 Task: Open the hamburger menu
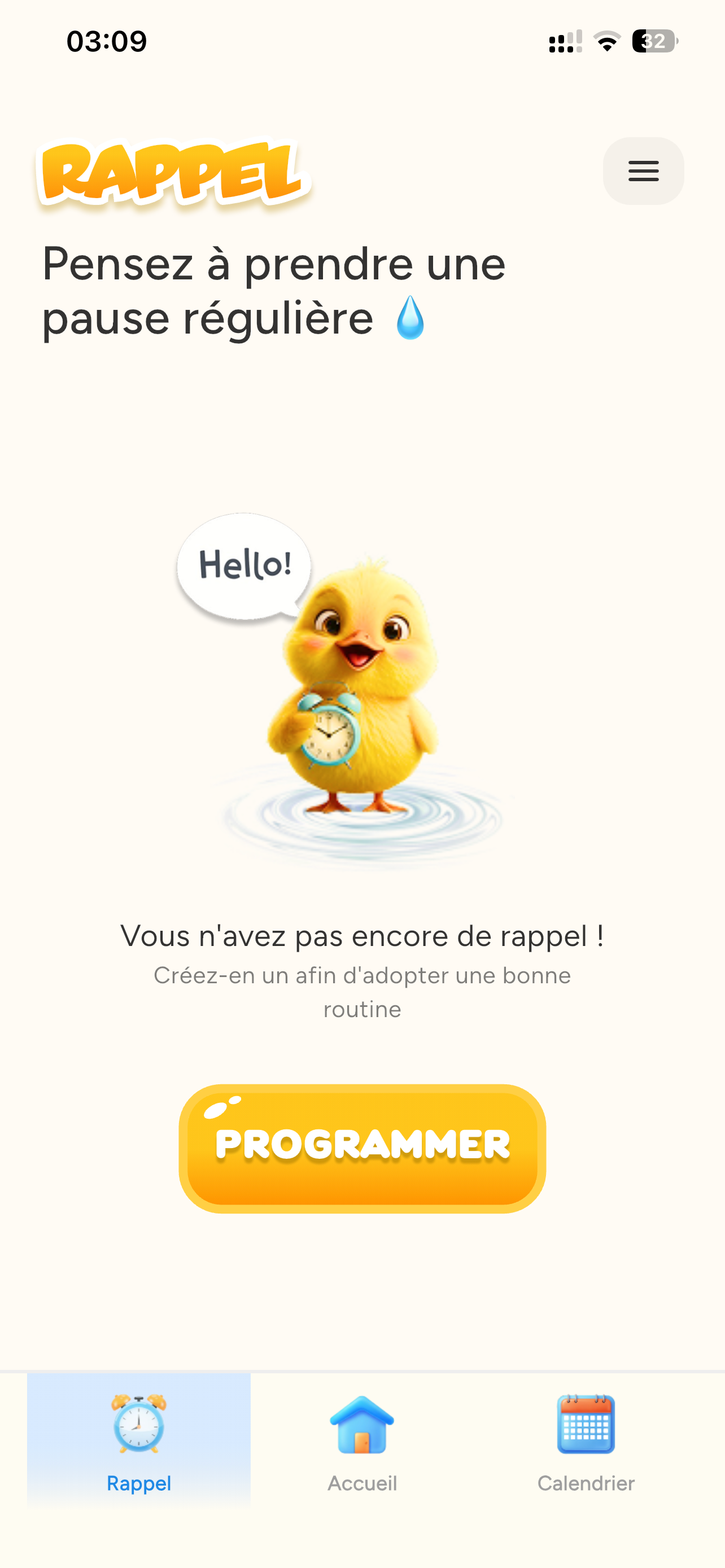[644, 171]
